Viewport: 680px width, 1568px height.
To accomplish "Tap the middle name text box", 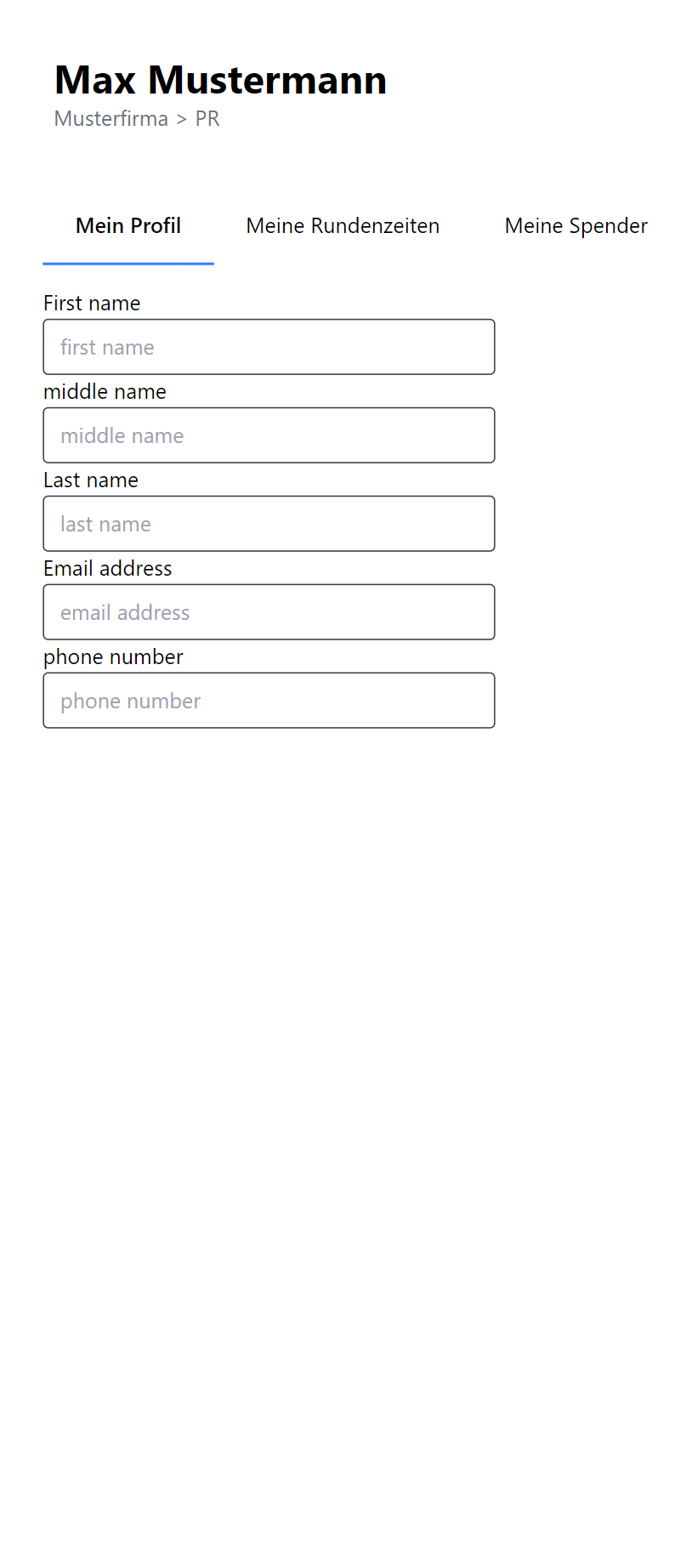I will pos(269,435).
